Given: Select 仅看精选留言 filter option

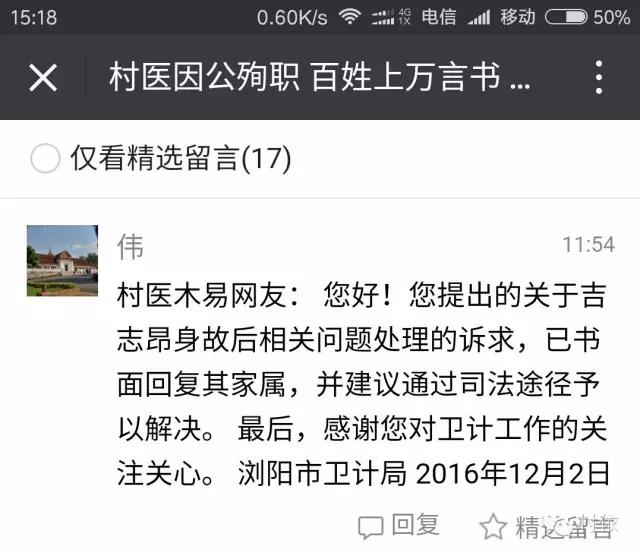Looking at the screenshot, I should coord(46,158).
